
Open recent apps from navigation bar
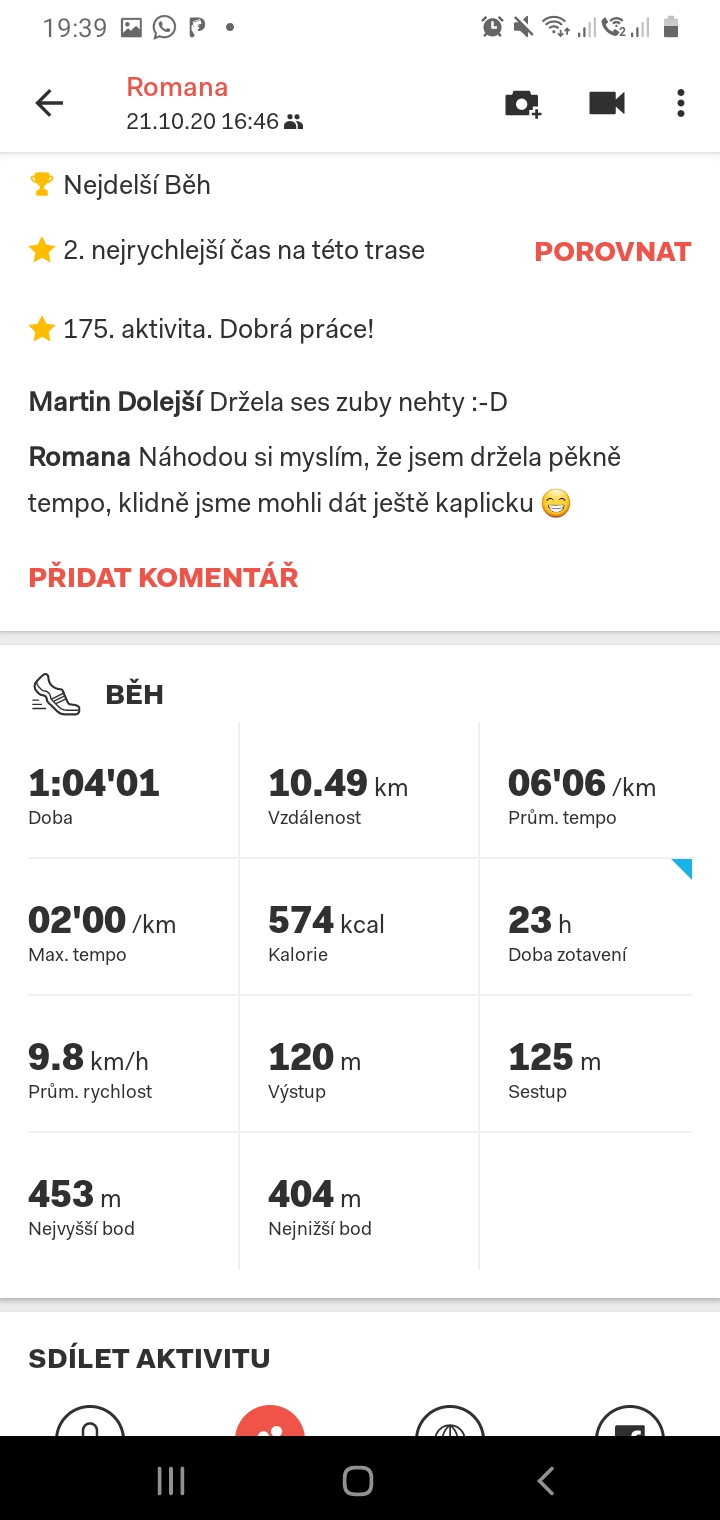tap(171, 1480)
